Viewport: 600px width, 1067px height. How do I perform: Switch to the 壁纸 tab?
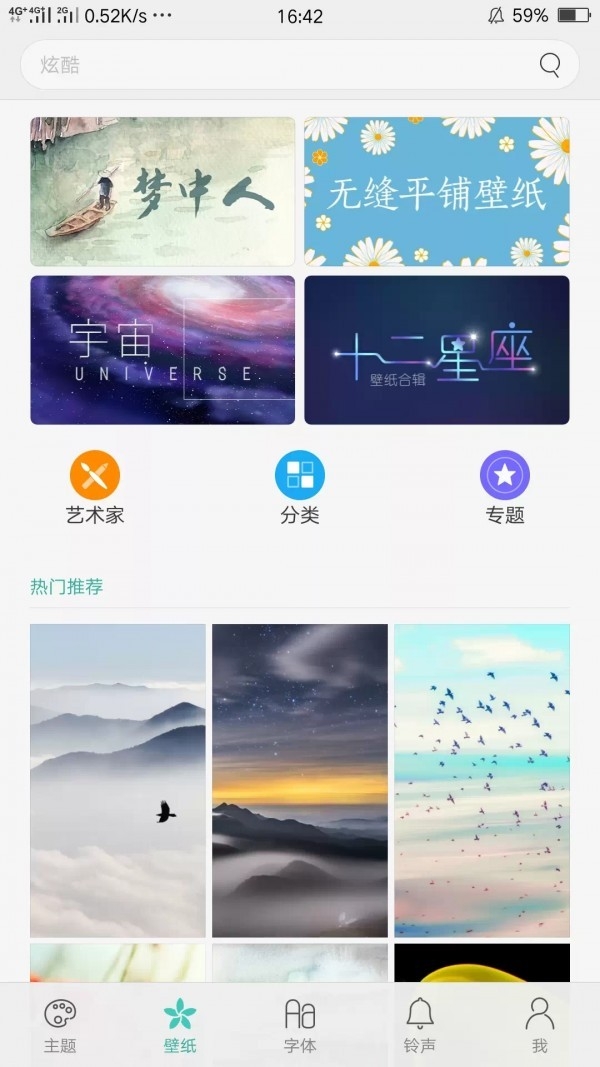[x=180, y=1026]
